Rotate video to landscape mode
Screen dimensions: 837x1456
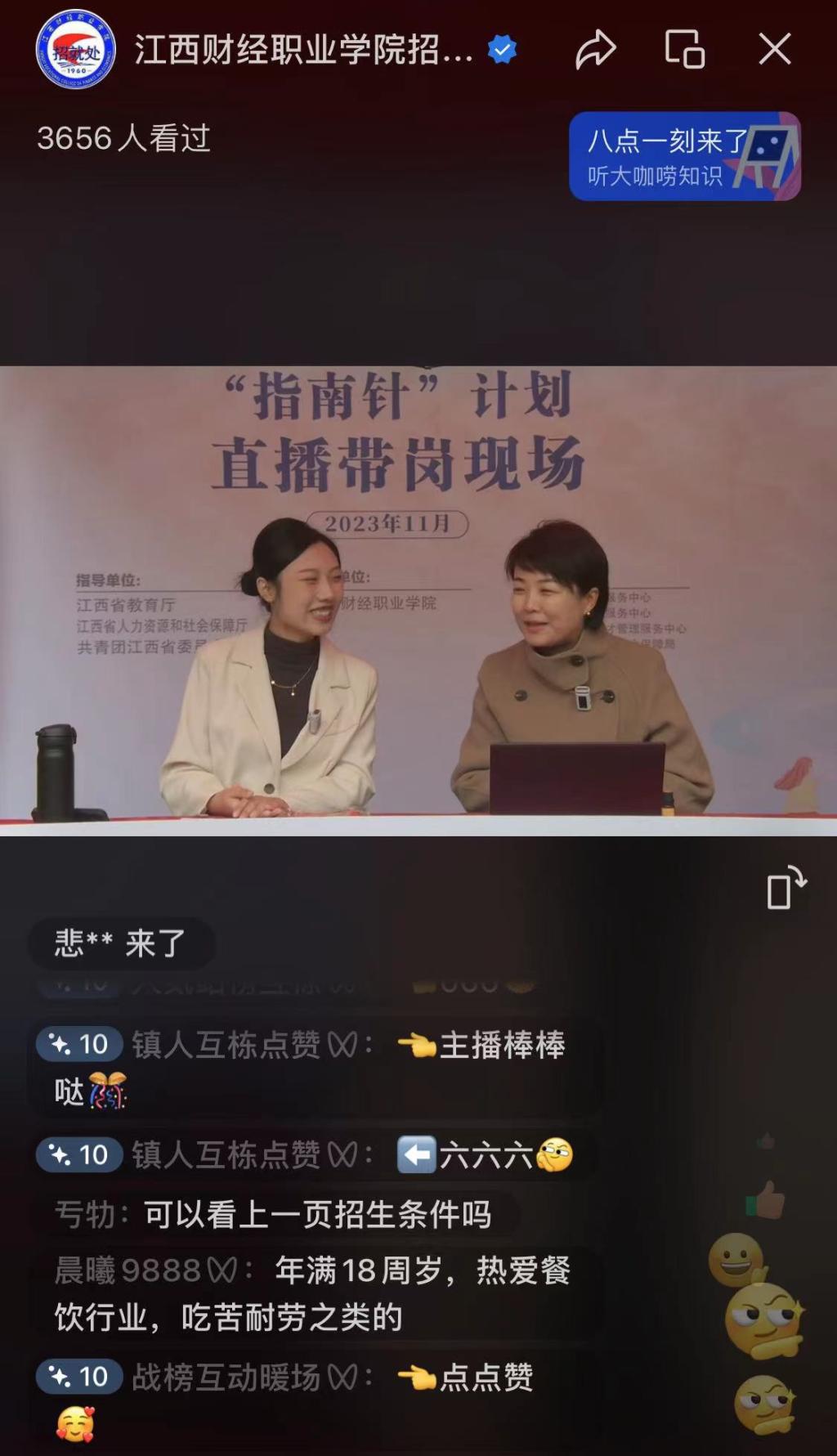(786, 888)
